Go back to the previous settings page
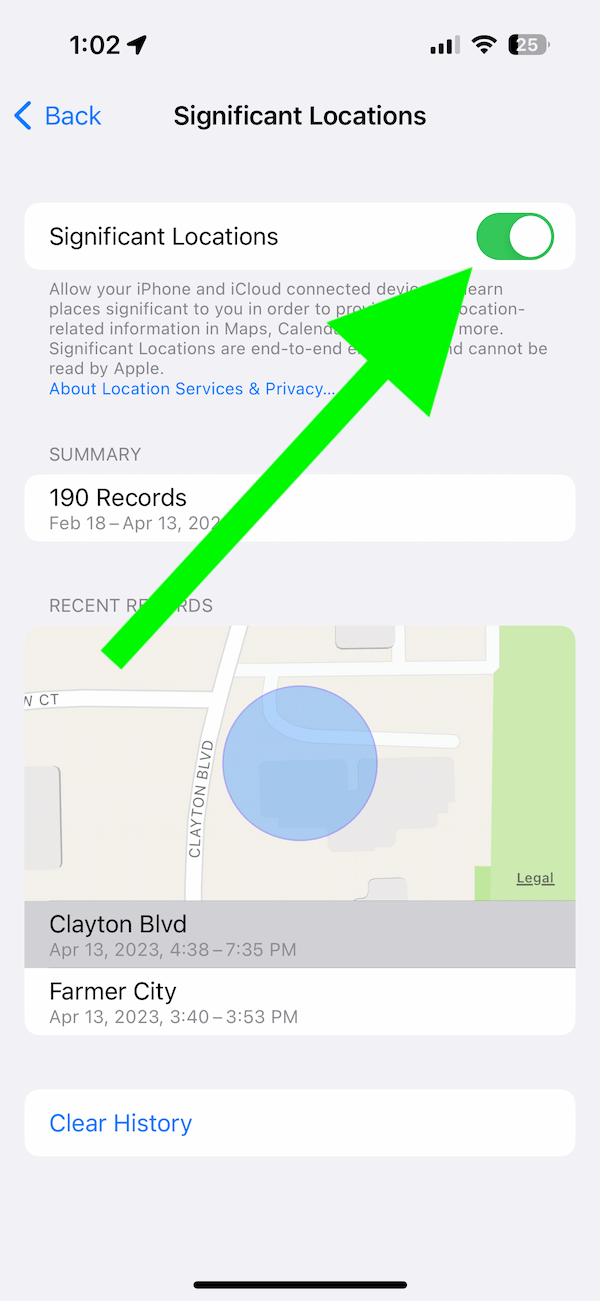The height and width of the screenshot is (1301, 600). point(58,116)
